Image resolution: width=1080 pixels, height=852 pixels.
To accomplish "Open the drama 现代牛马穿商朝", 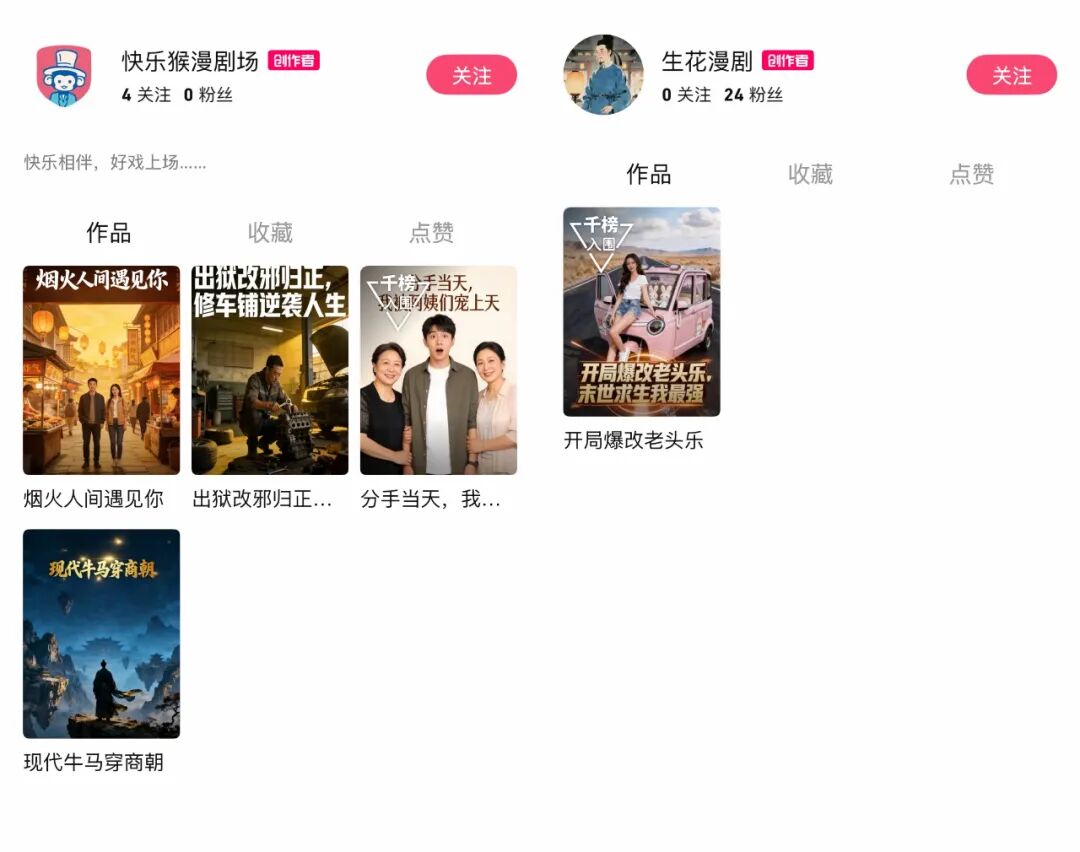I will [101, 634].
